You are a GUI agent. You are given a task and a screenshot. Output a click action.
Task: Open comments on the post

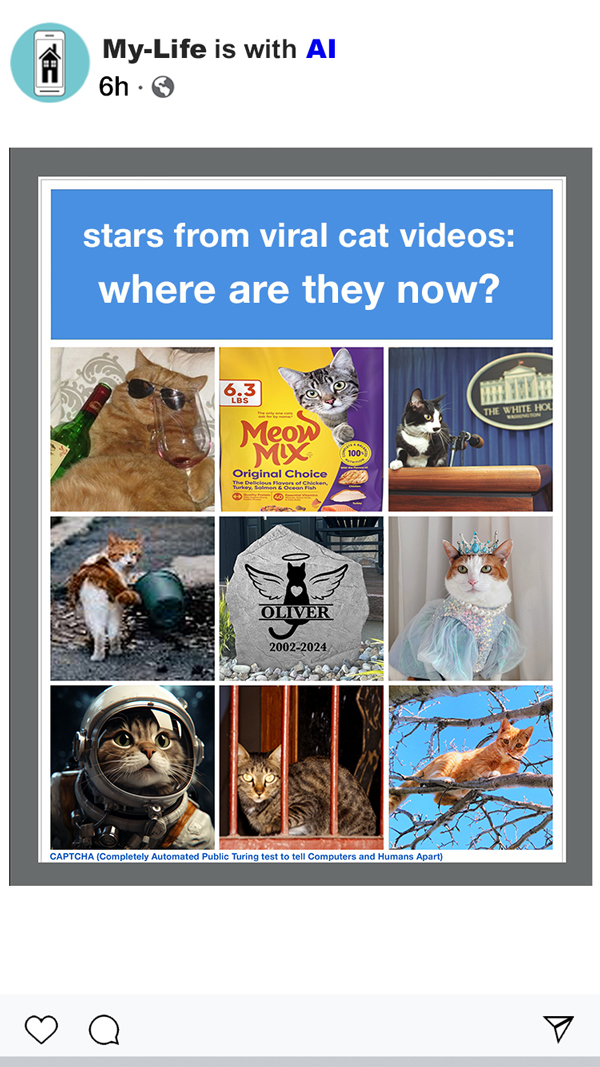(x=104, y=1029)
